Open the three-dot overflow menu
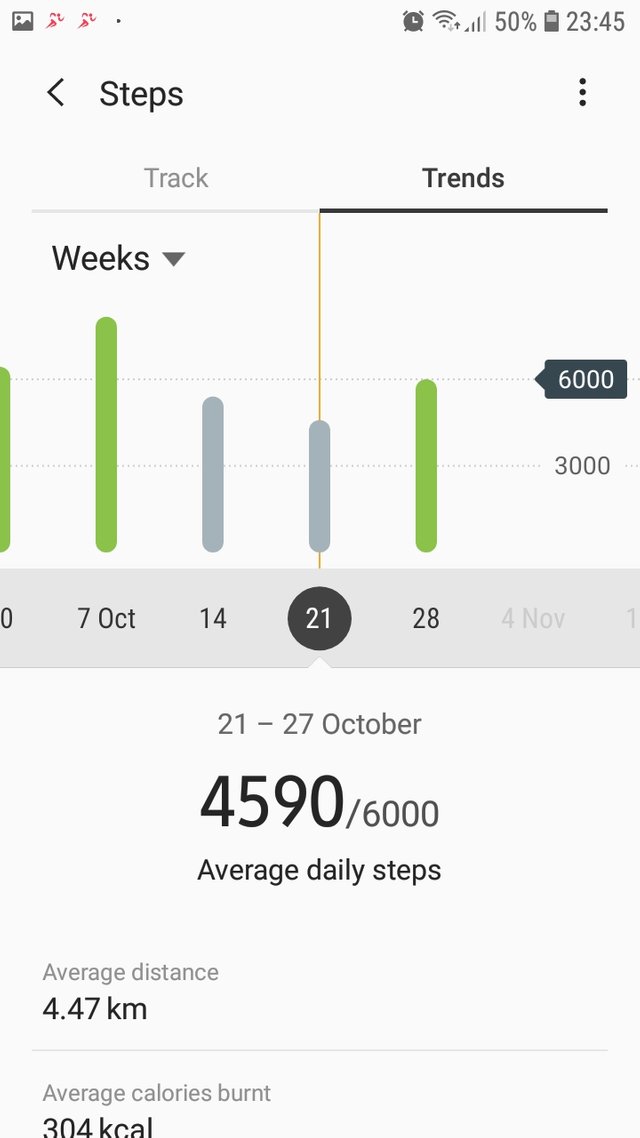This screenshot has height=1138, width=640. click(582, 93)
